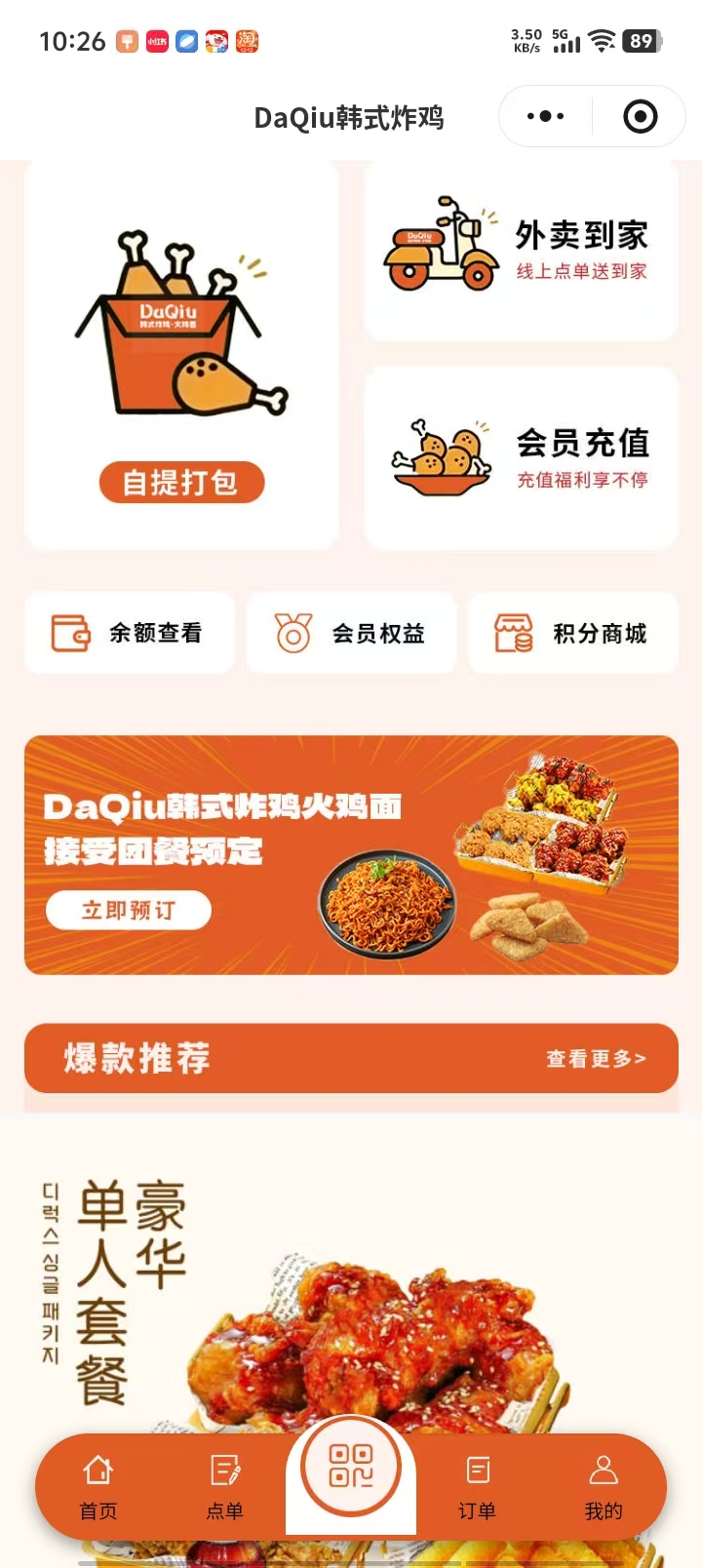Screen dimensions: 702x1568
Task: Open the 积分商城 points mall
Action: tap(573, 633)
